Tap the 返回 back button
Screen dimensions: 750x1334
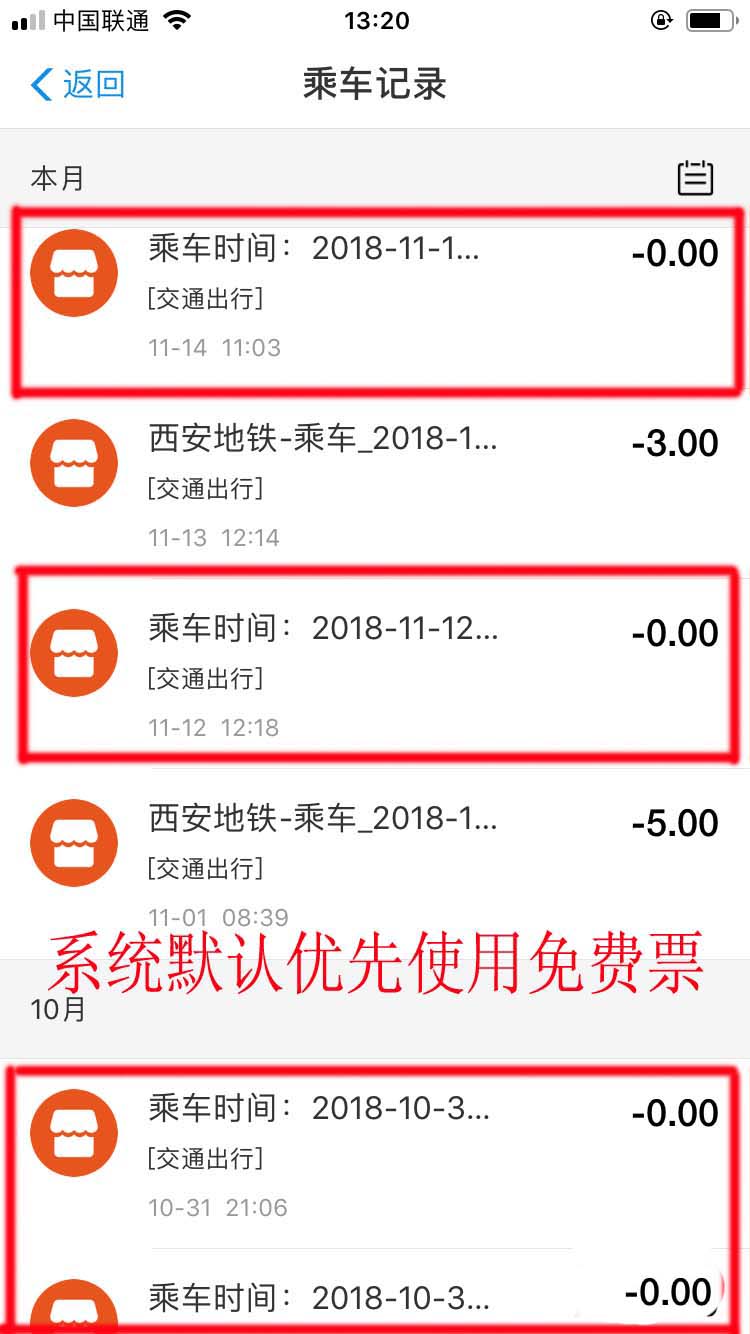coord(78,85)
